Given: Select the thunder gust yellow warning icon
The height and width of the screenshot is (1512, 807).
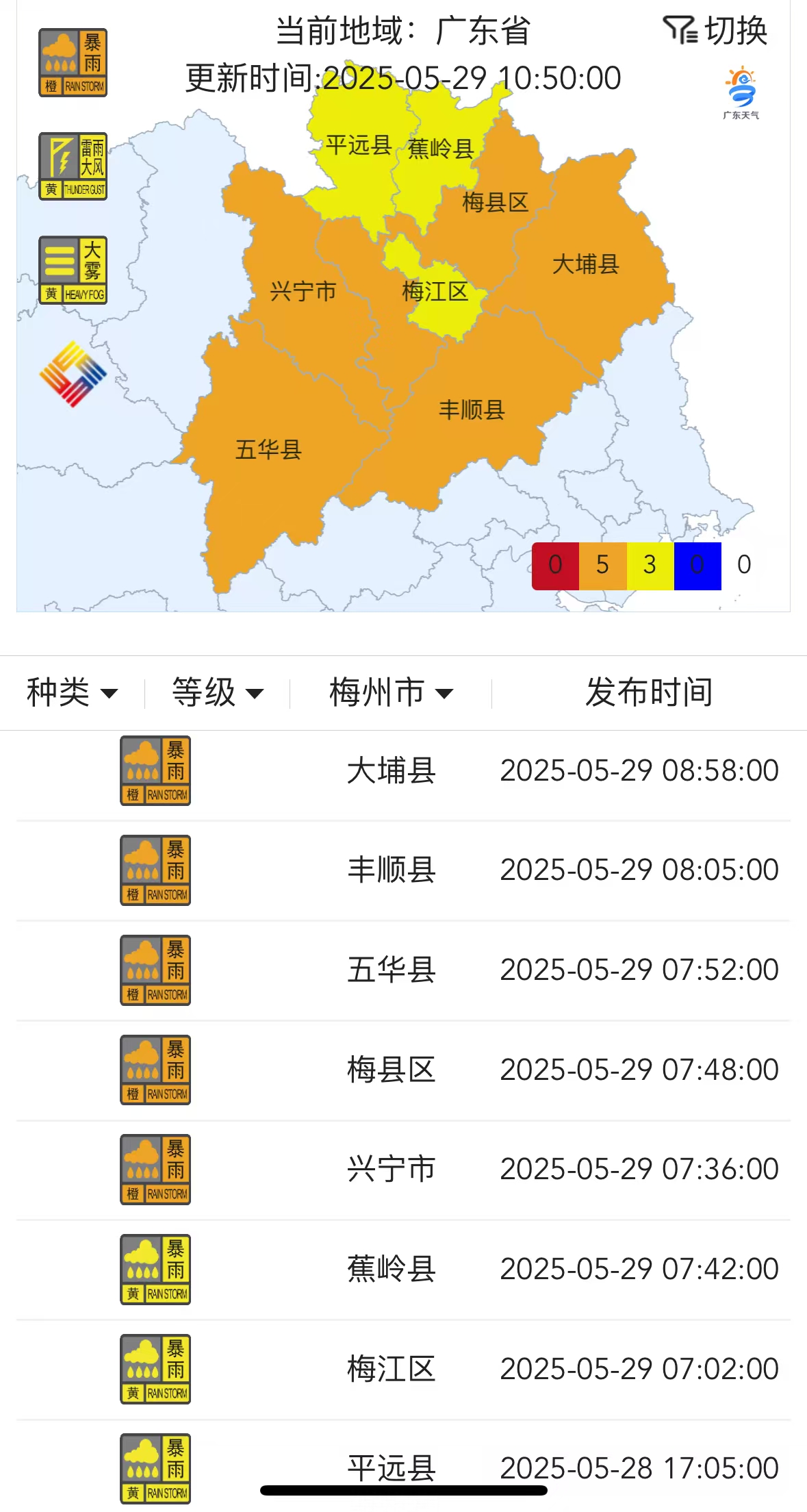Looking at the screenshot, I should pyautogui.click(x=73, y=166).
